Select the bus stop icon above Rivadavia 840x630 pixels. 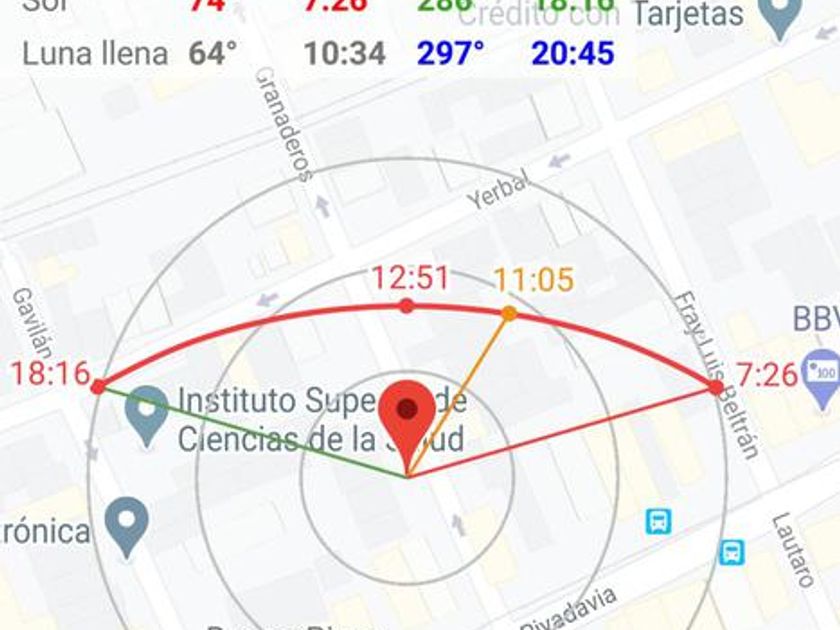(658, 521)
